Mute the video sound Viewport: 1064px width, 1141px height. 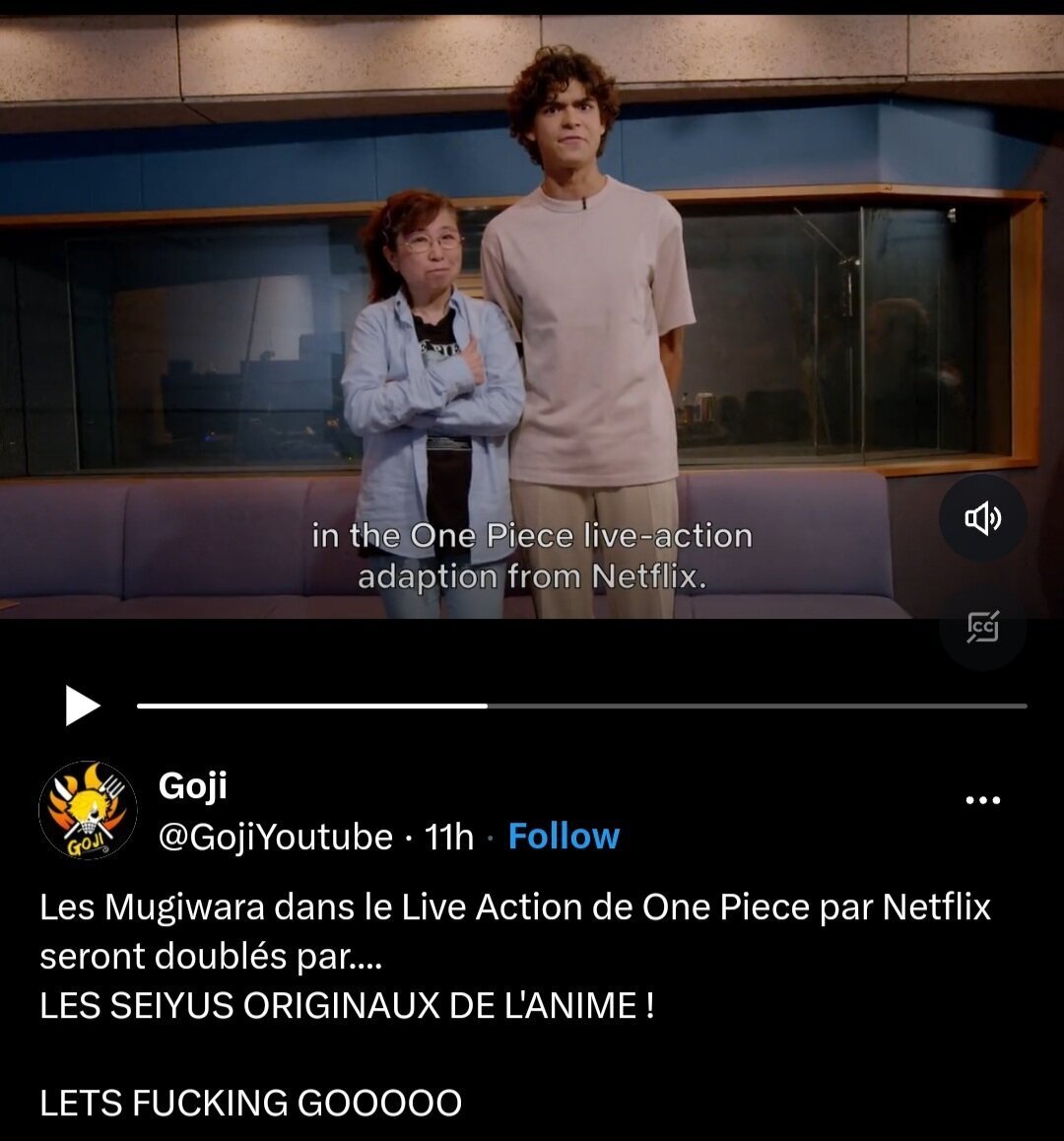(x=982, y=518)
